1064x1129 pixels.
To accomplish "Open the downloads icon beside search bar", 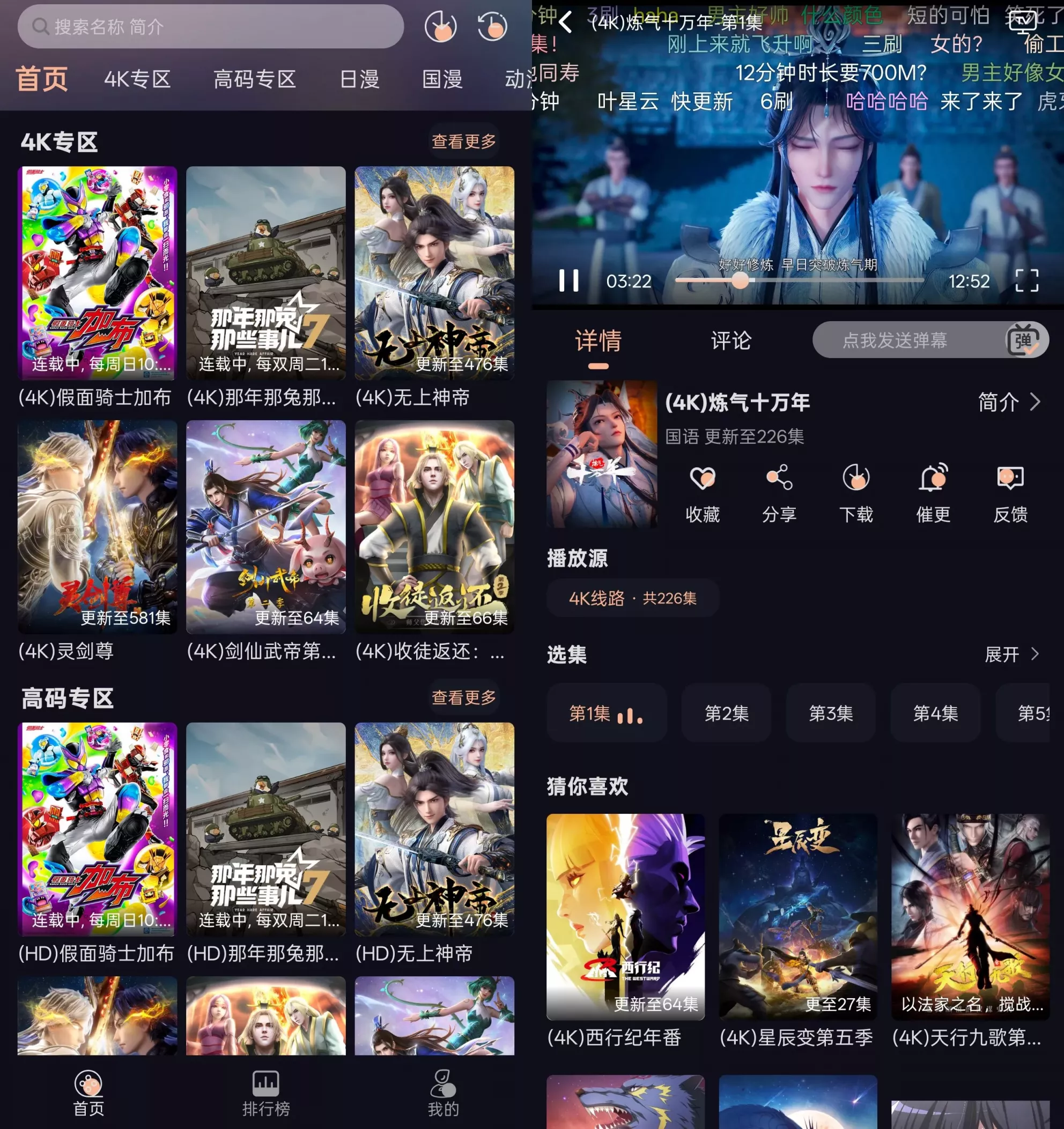I will (x=440, y=27).
